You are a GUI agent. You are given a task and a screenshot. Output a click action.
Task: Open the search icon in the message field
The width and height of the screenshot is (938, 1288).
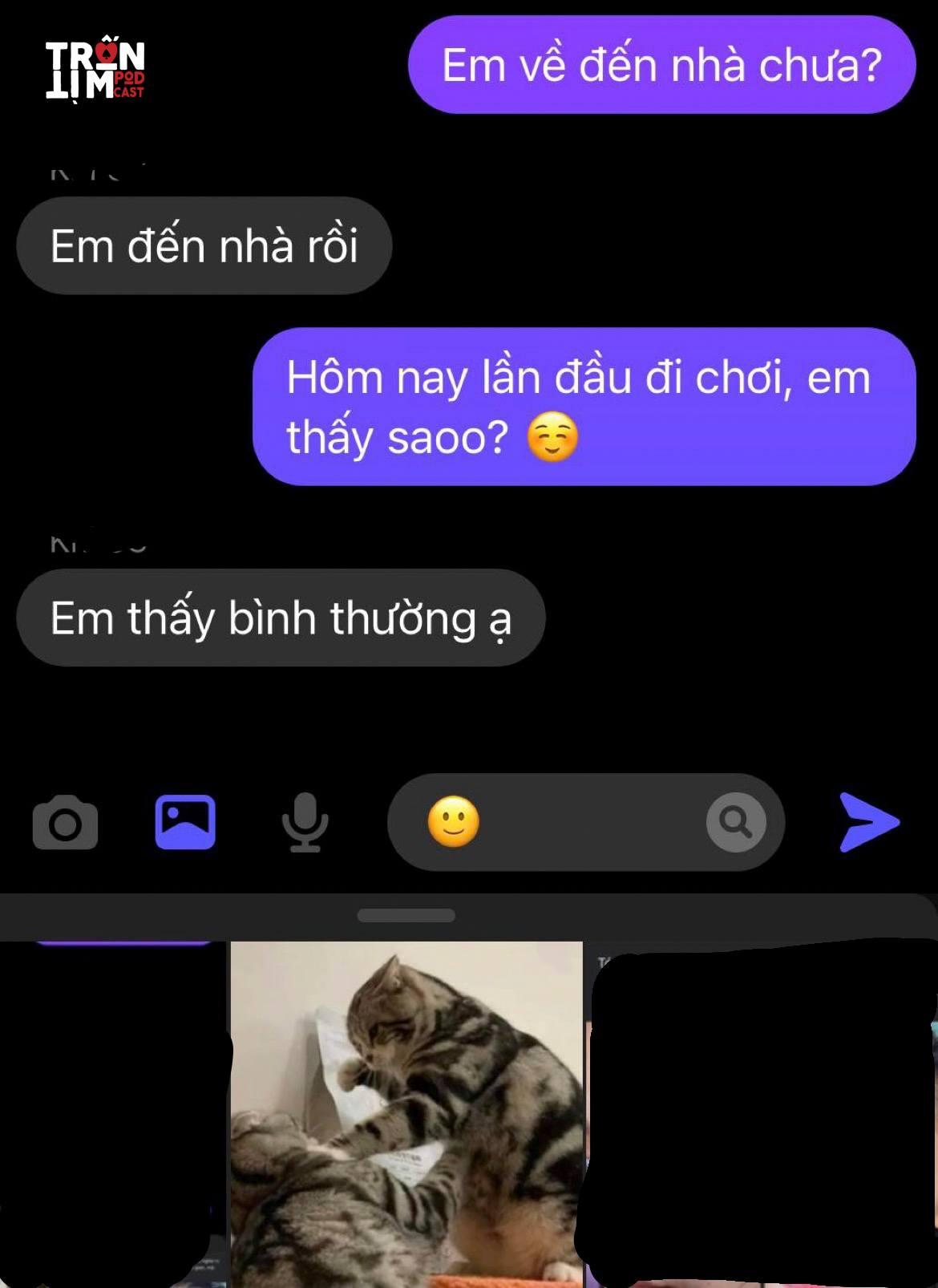click(735, 822)
